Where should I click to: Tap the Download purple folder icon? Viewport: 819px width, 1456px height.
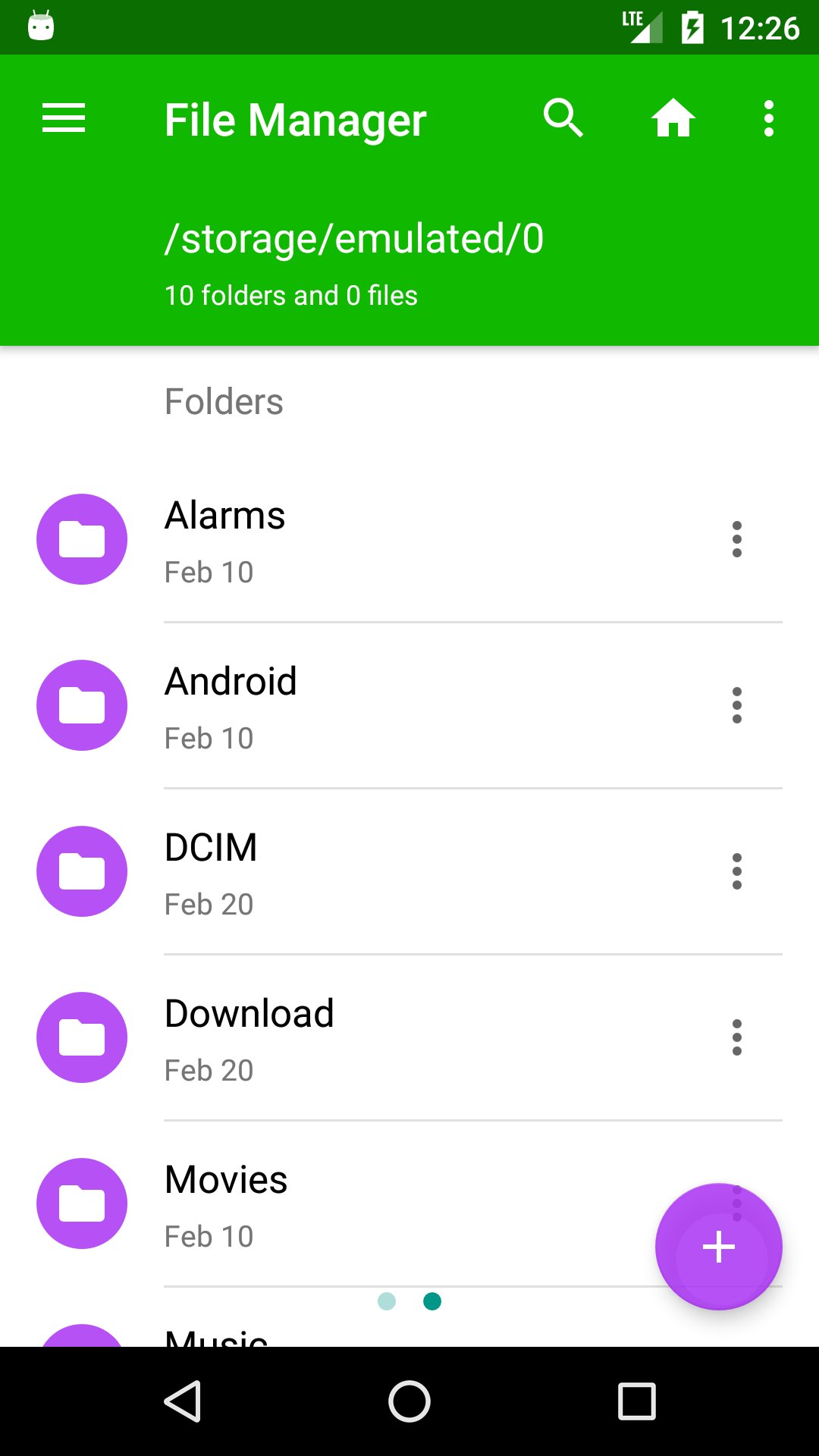click(x=82, y=1037)
